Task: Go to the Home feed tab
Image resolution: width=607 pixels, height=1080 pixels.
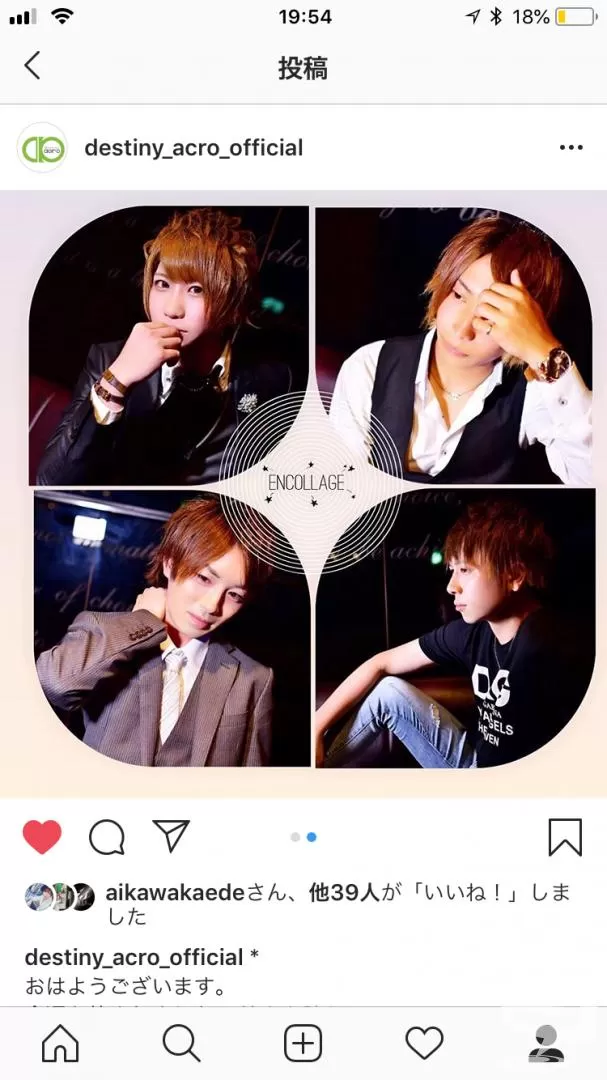Action: 61,1043
